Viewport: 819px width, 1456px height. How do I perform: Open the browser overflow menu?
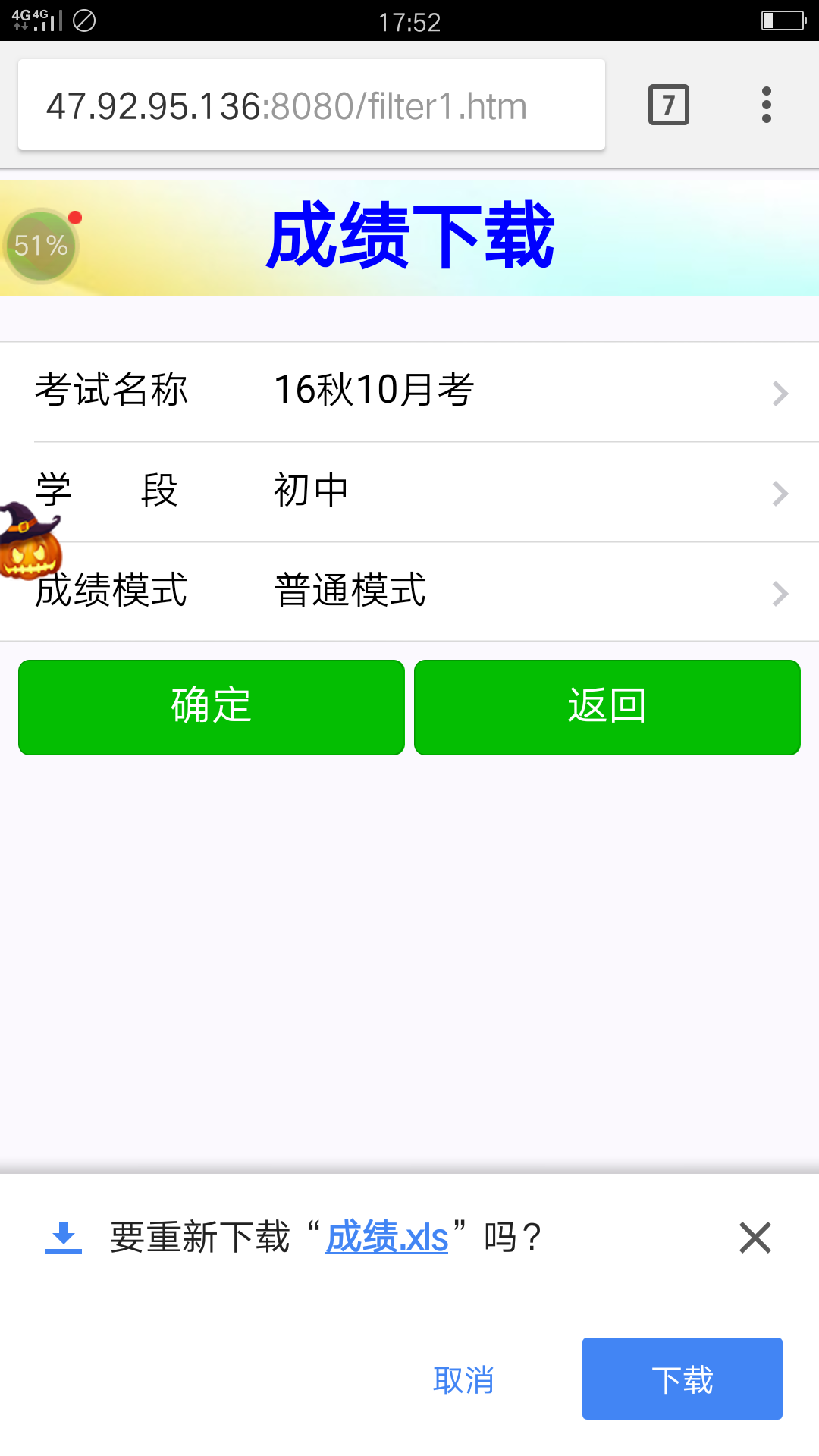tap(766, 105)
